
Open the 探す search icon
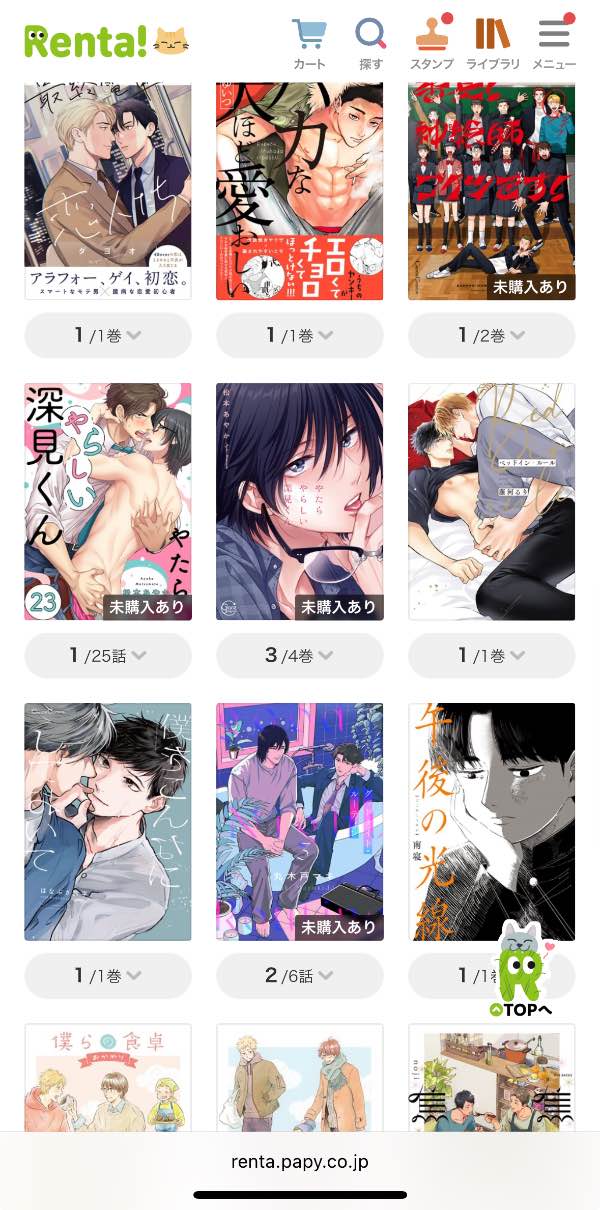click(371, 43)
